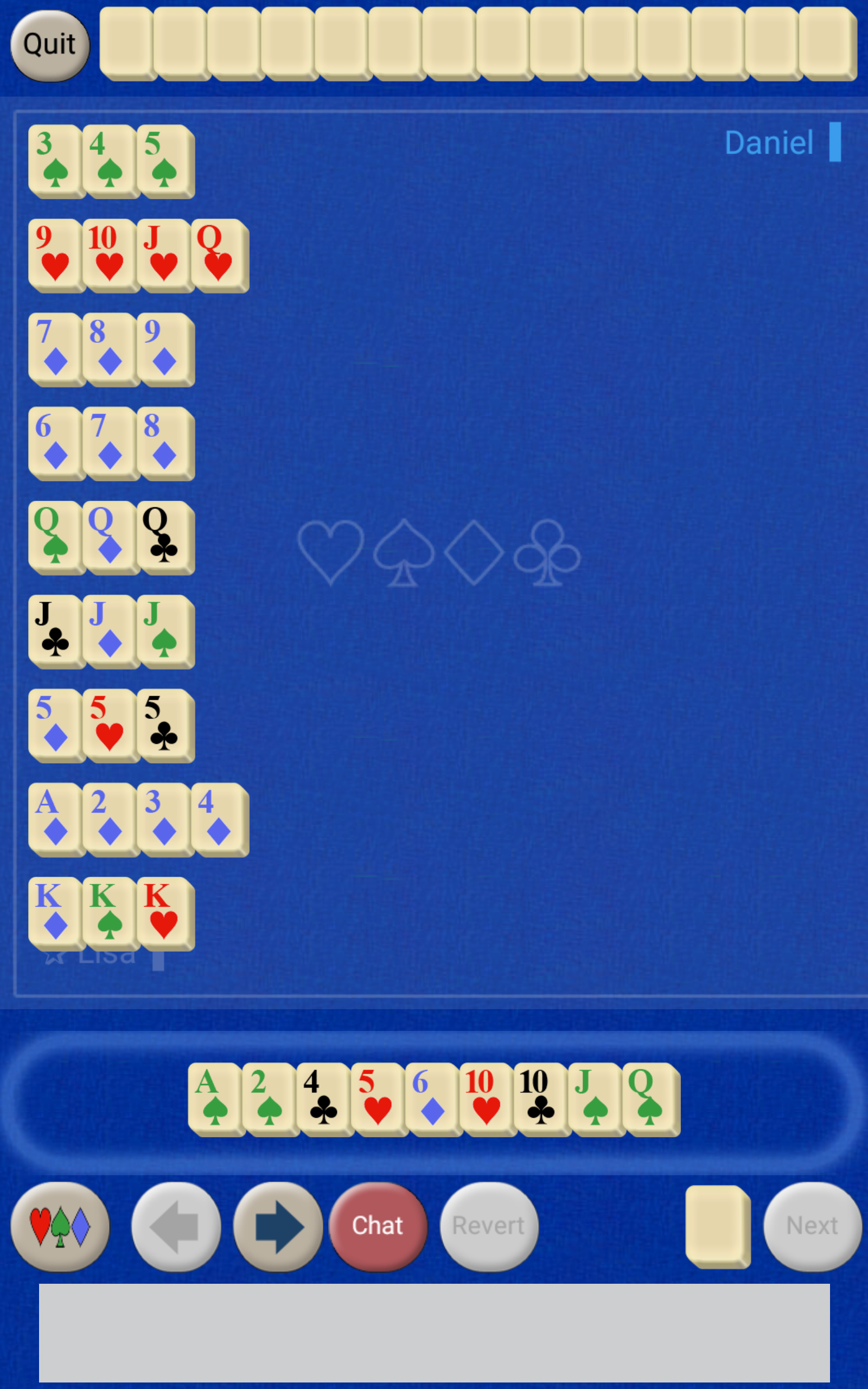Choose the 6 of diamonds in hand
Screen dimensions: 868x1389
tap(432, 1098)
